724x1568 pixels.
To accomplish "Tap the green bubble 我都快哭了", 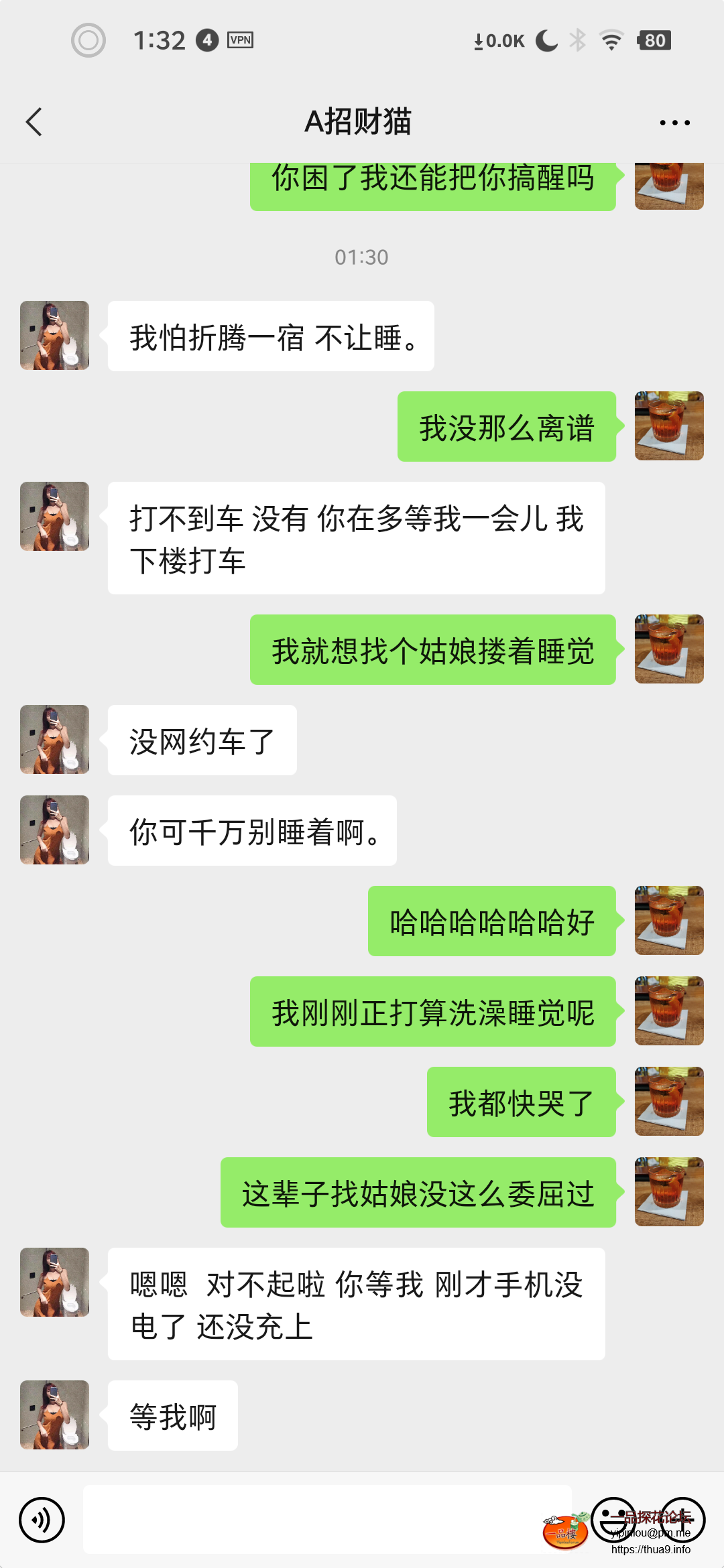I will tap(522, 1102).
